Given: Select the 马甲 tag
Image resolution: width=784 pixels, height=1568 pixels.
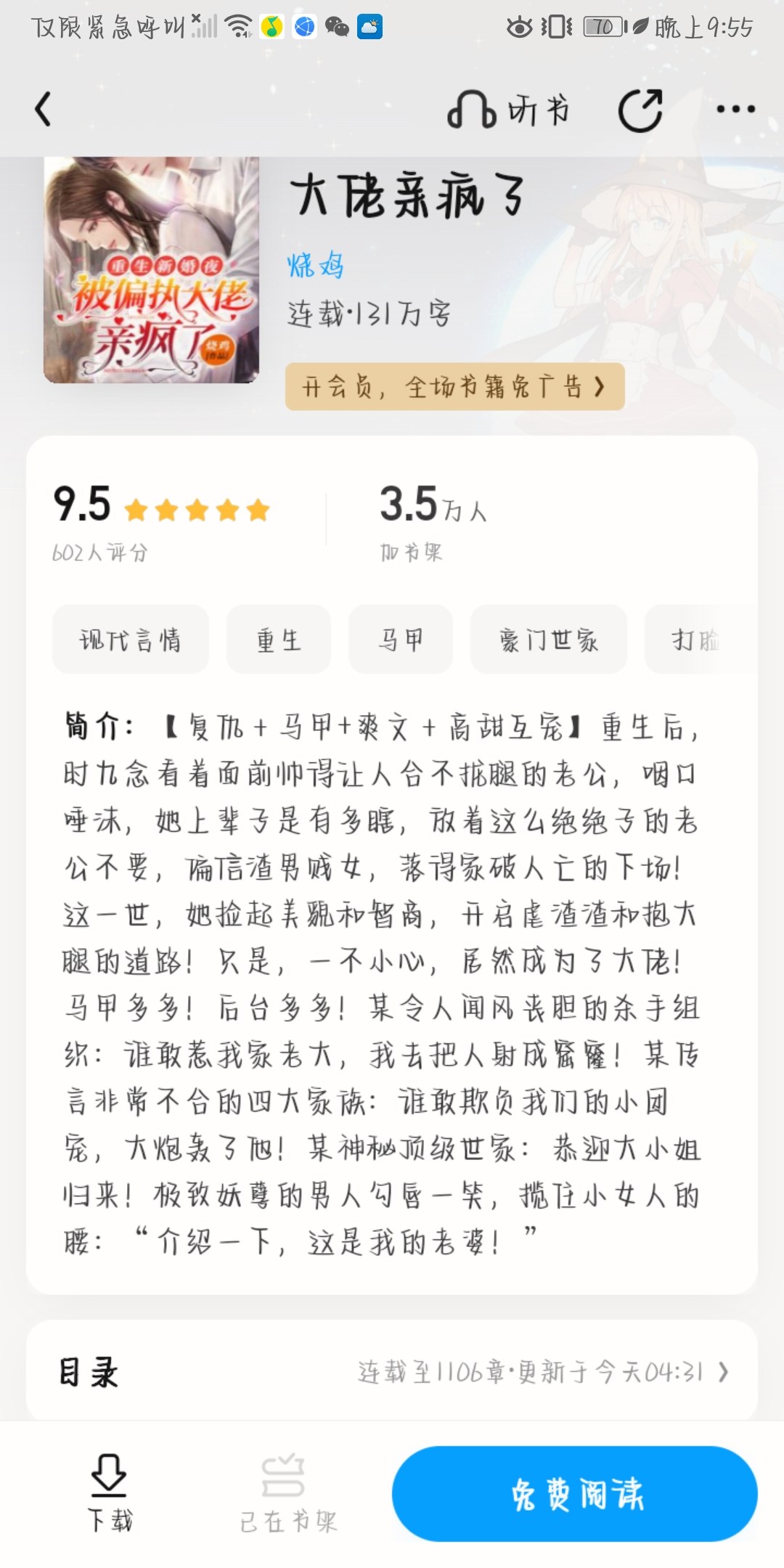Looking at the screenshot, I should click(x=401, y=640).
